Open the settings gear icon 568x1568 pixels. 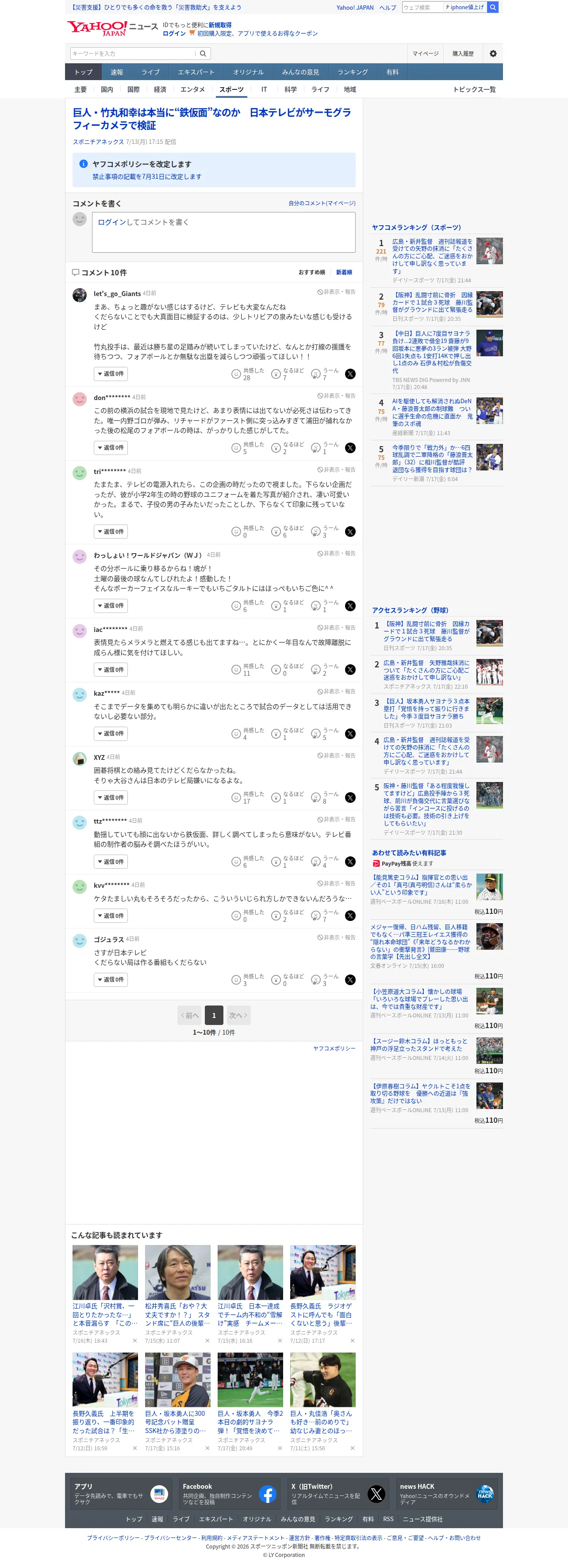493,54
